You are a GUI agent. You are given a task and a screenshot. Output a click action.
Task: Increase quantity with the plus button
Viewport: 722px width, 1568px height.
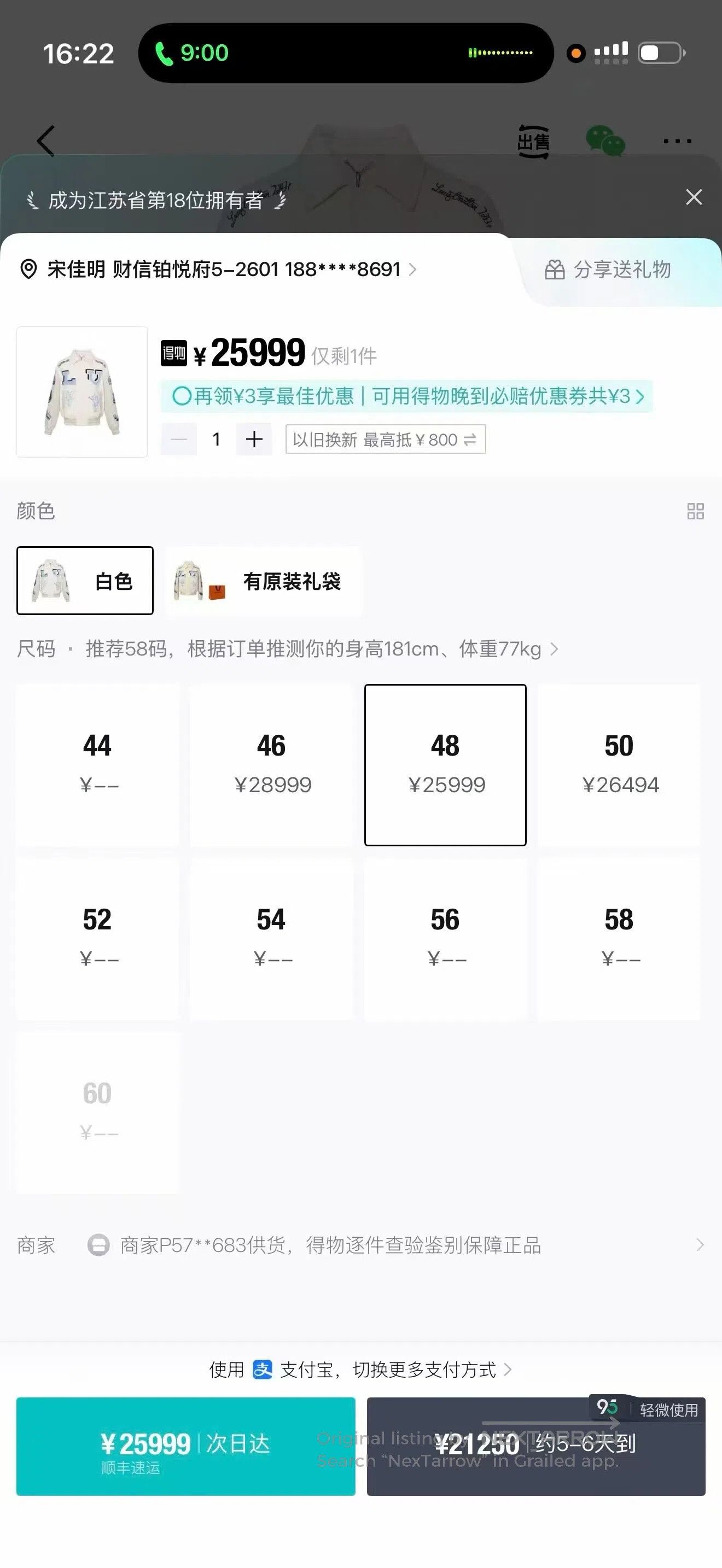click(254, 439)
